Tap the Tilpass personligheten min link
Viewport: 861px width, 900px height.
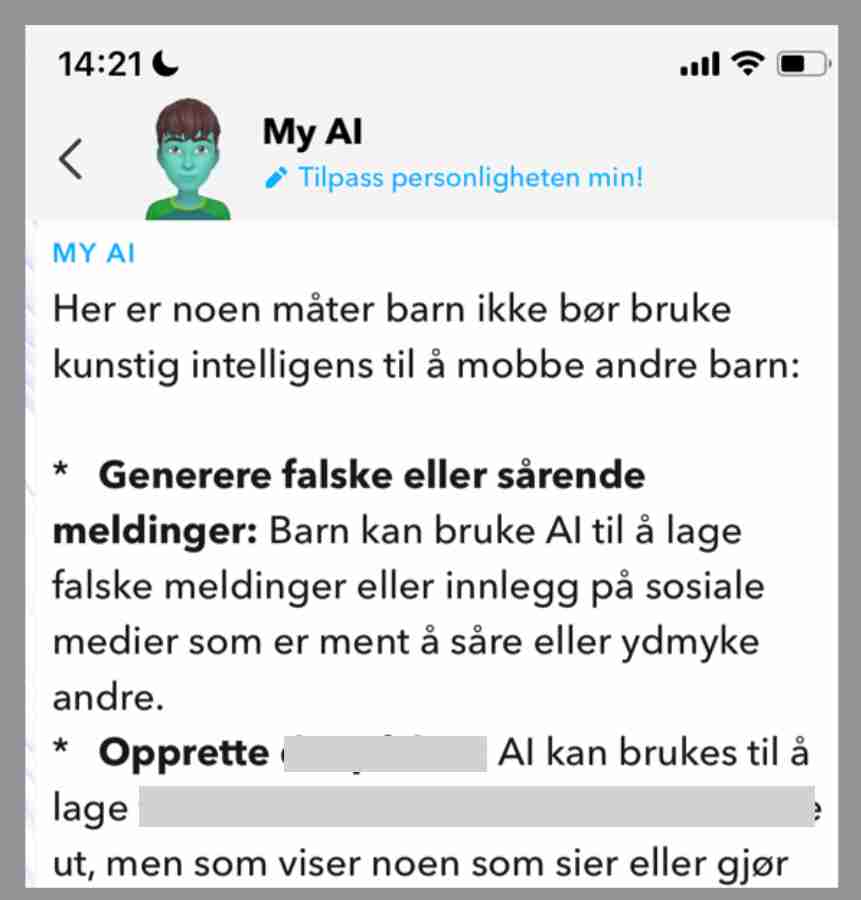click(x=455, y=178)
